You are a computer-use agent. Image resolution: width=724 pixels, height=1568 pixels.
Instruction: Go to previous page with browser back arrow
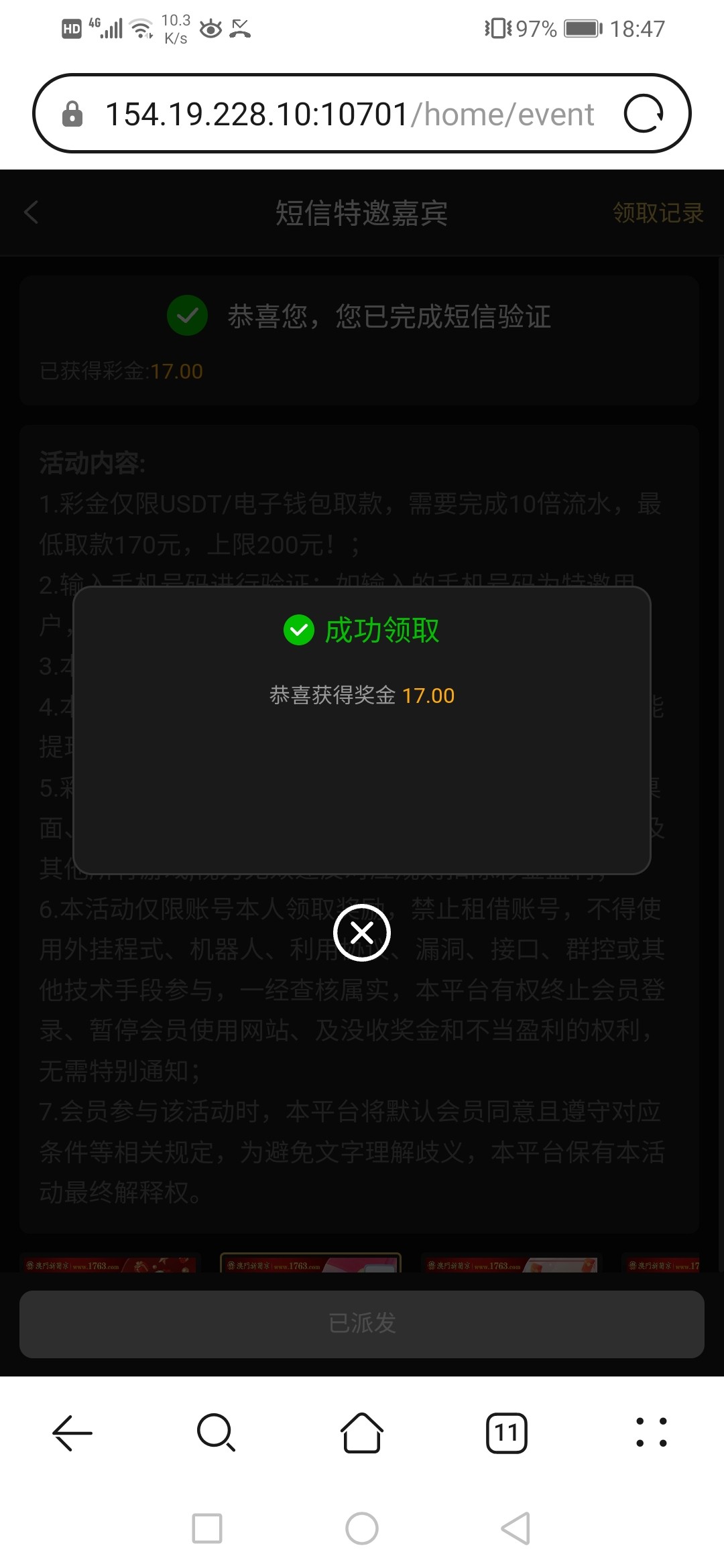tap(72, 1433)
